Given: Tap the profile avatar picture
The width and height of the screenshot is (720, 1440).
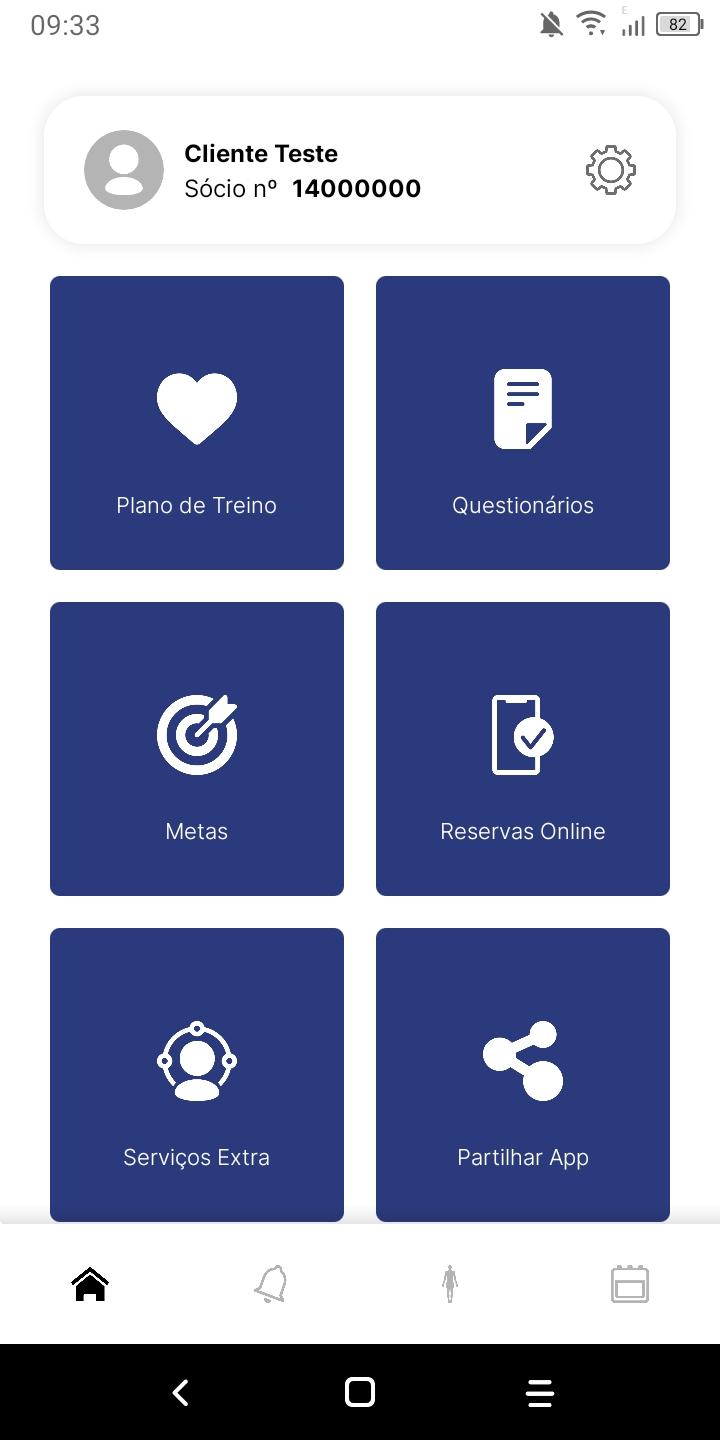Looking at the screenshot, I should [x=124, y=170].
